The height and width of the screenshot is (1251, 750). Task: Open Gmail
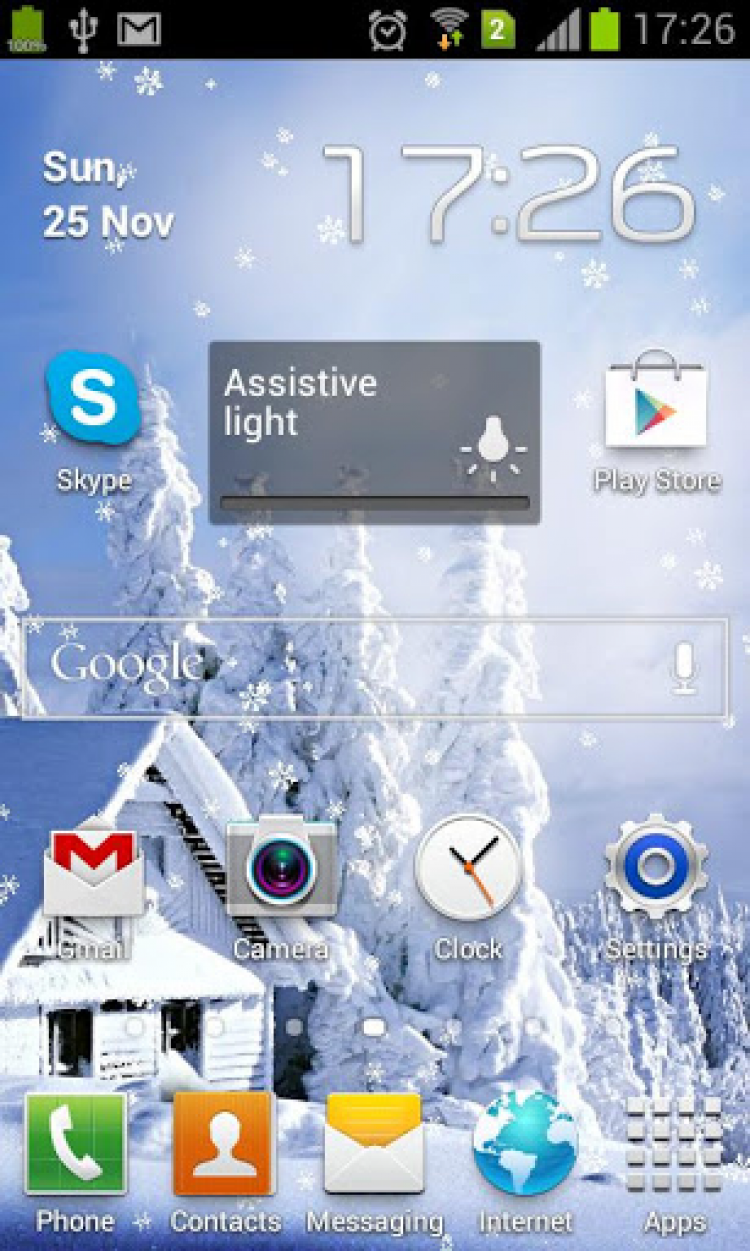(93, 870)
